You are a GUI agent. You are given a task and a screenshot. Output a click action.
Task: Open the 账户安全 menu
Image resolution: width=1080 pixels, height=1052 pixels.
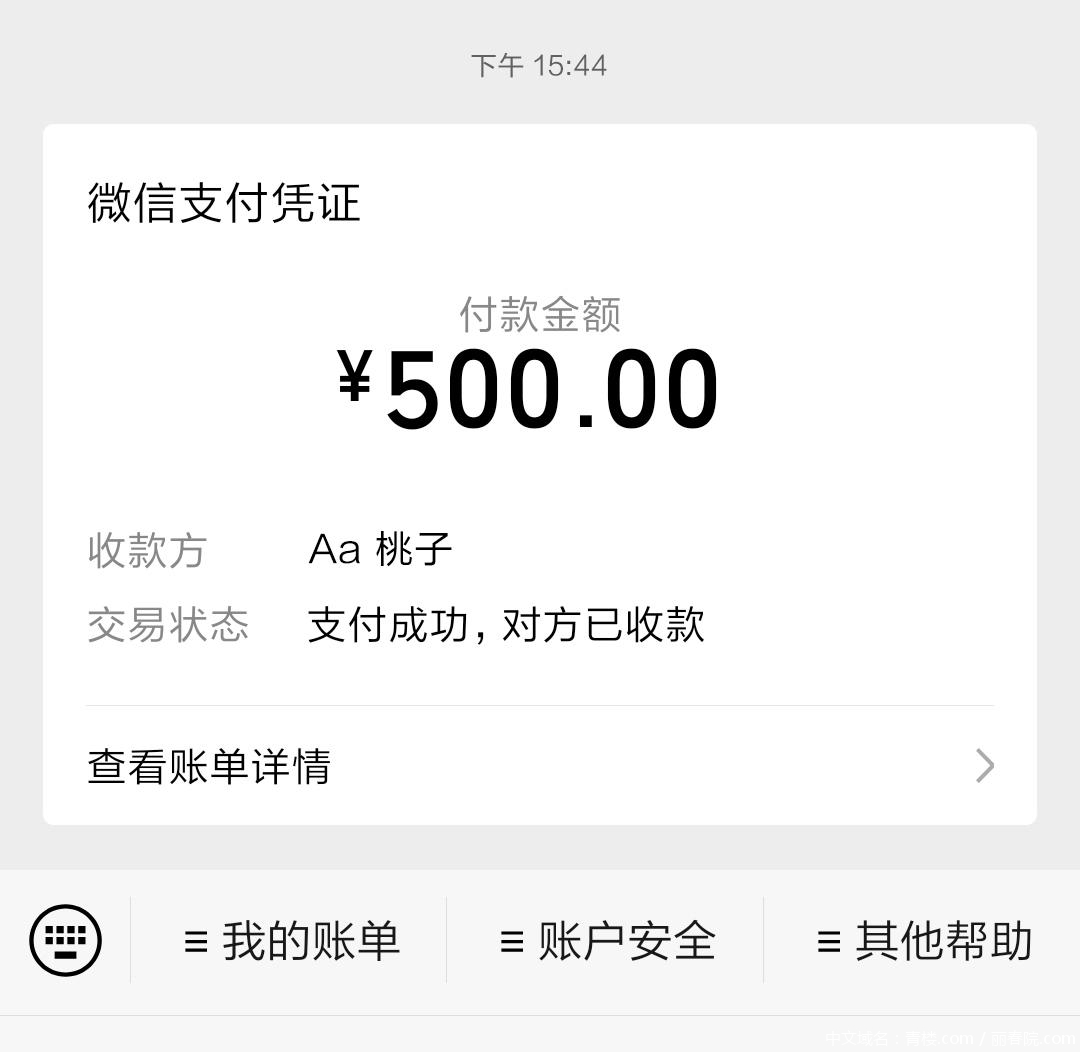coord(608,942)
